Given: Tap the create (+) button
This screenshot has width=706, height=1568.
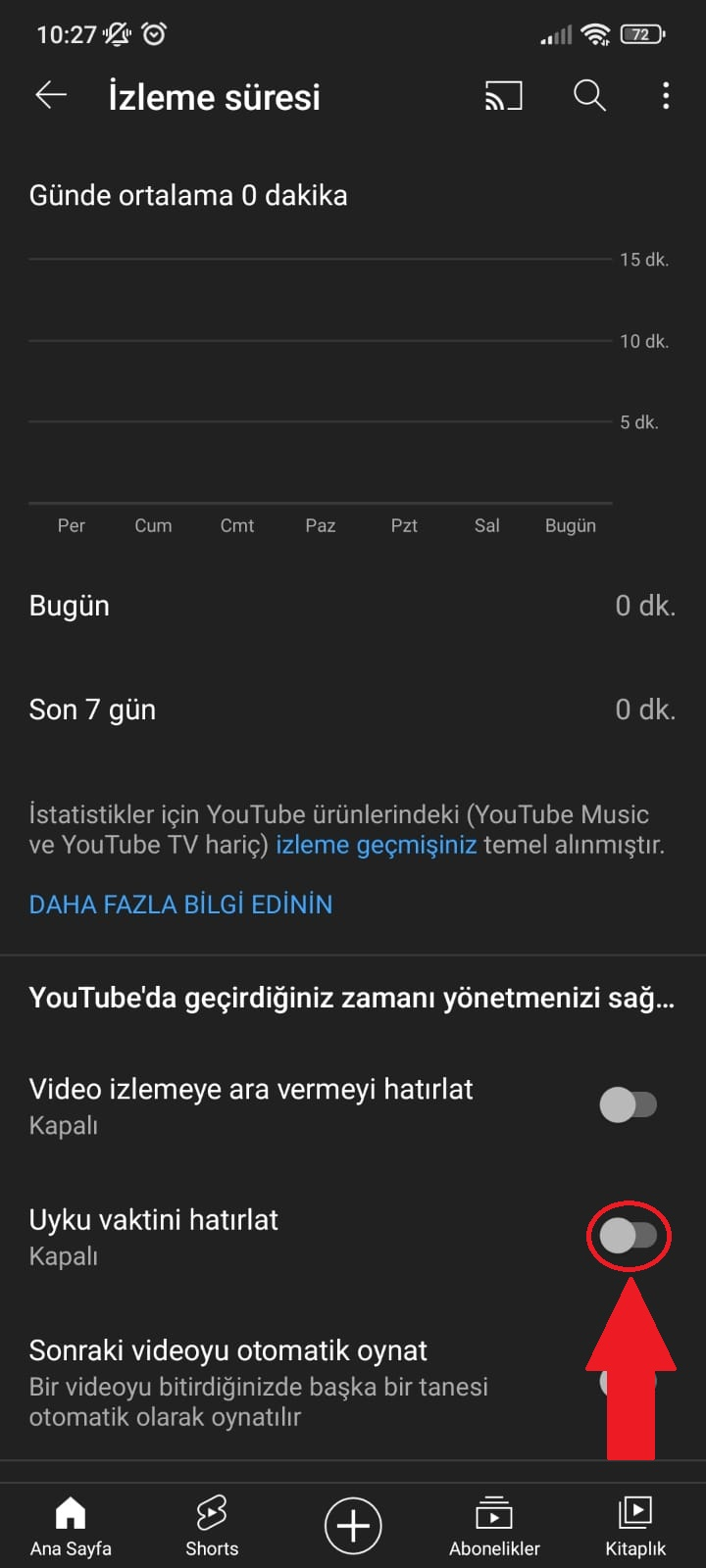Looking at the screenshot, I should pyautogui.click(x=353, y=1525).
